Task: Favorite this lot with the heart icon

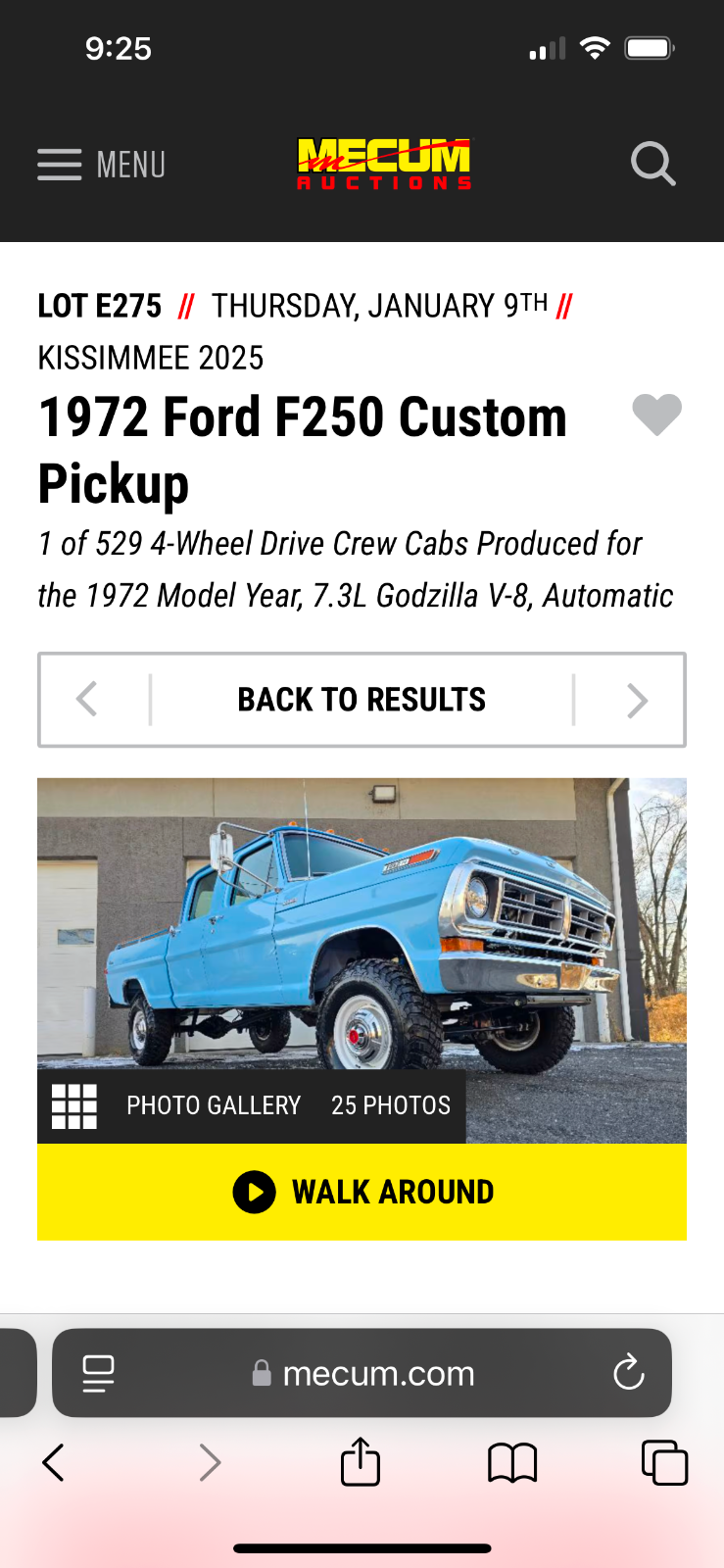Action: (x=656, y=415)
